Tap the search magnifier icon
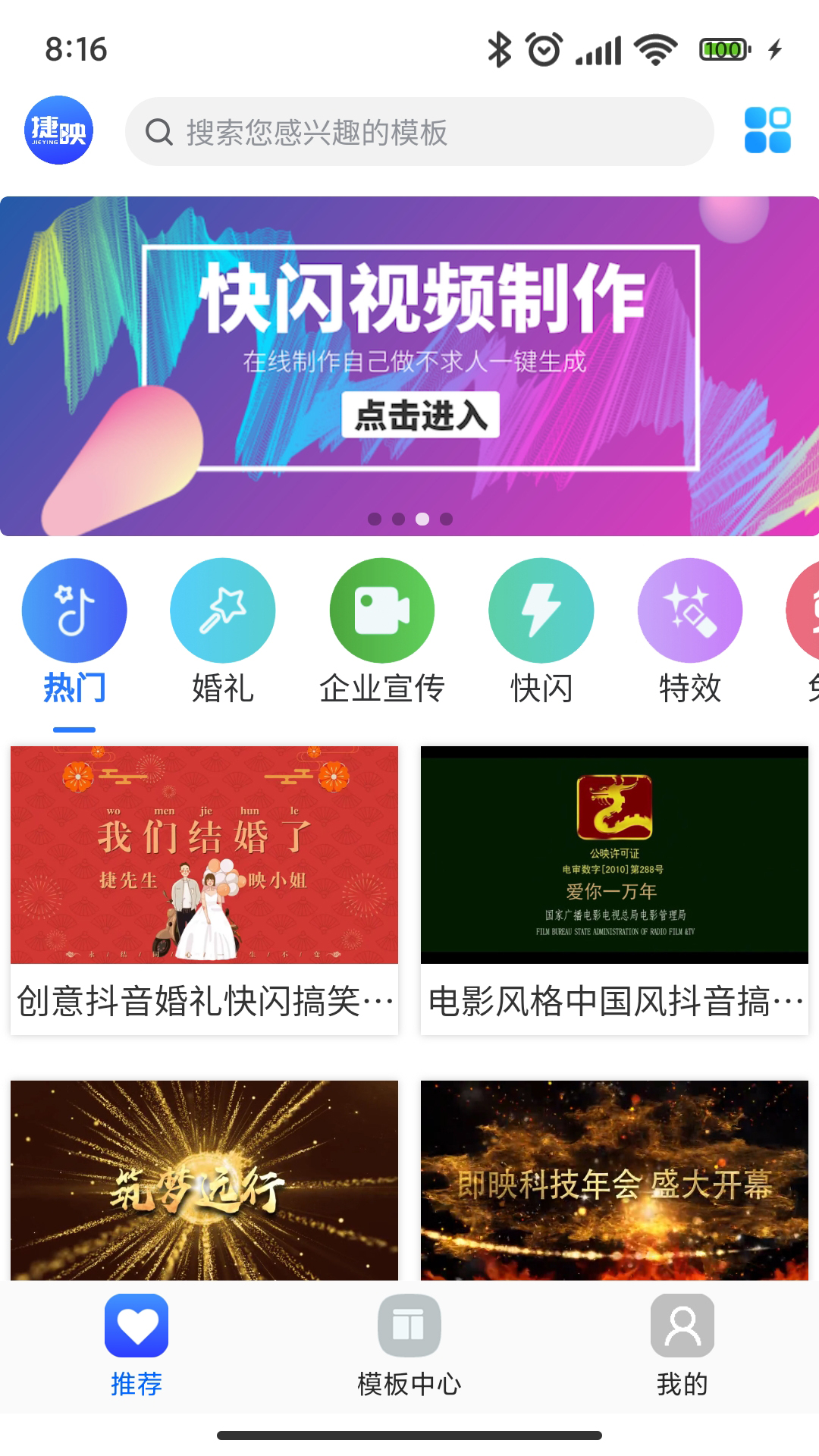The height and width of the screenshot is (1456, 819). tap(157, 131)
